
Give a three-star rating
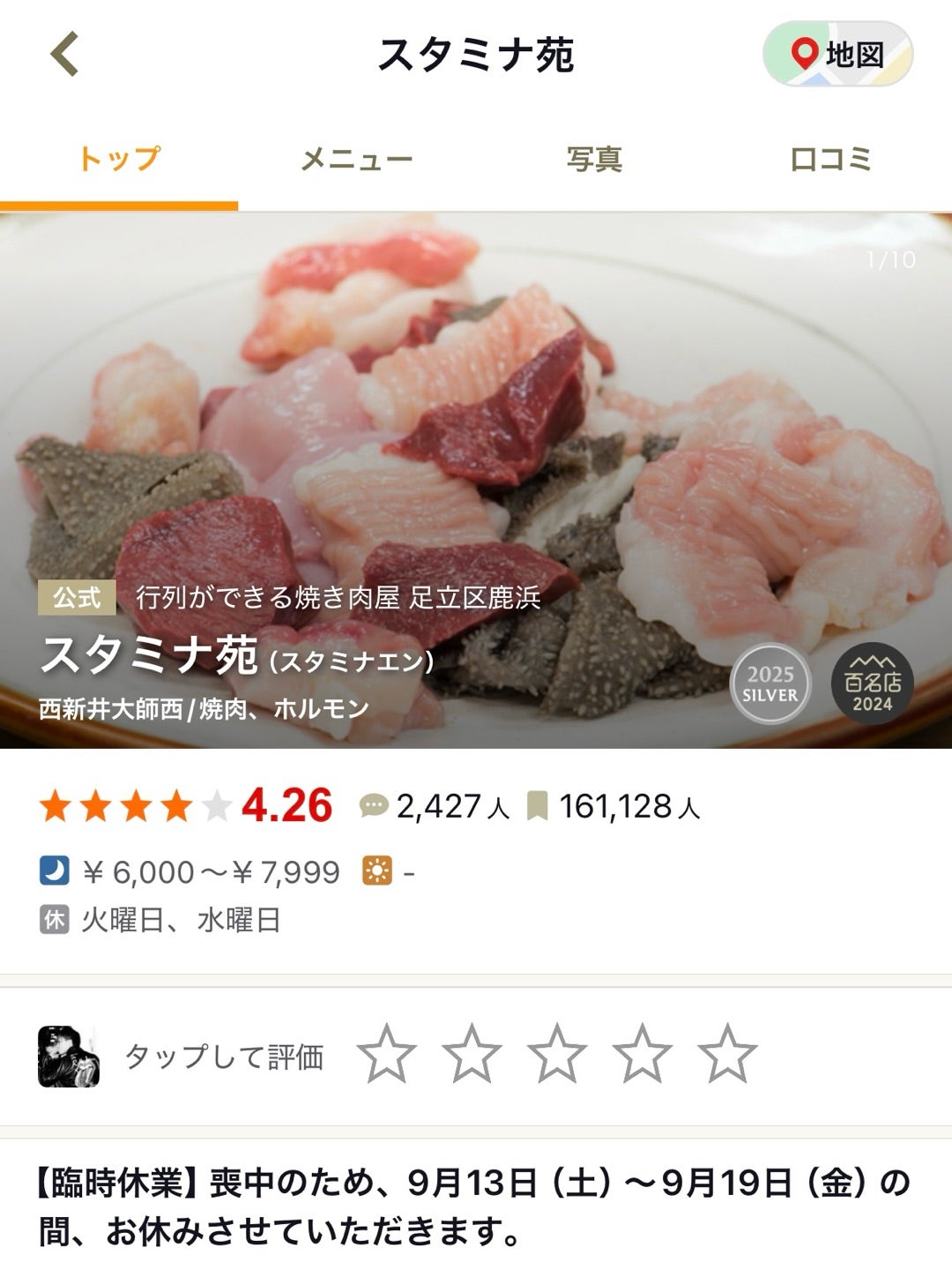tap(557, 1054)
